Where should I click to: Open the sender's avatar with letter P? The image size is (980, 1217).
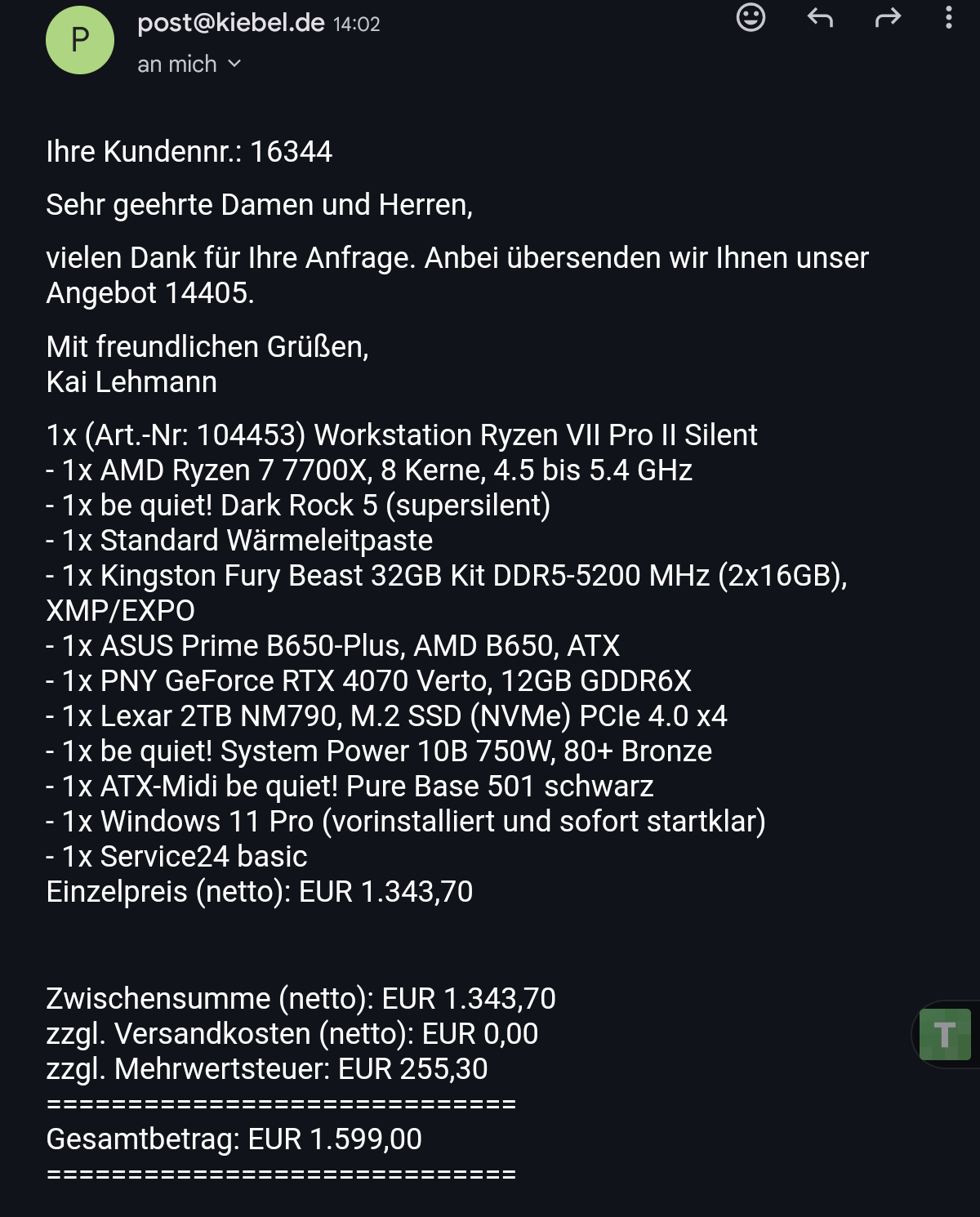80,40
